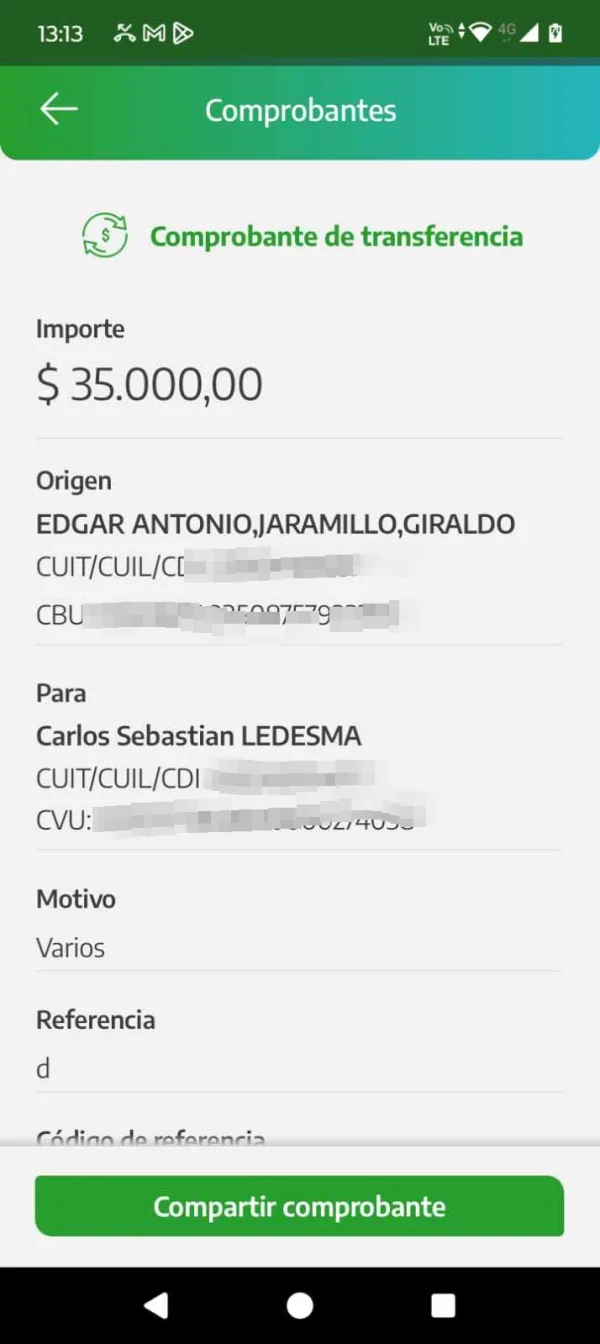600x1344 pixels.
Task: Tap the system back button
Action: 156,1305
